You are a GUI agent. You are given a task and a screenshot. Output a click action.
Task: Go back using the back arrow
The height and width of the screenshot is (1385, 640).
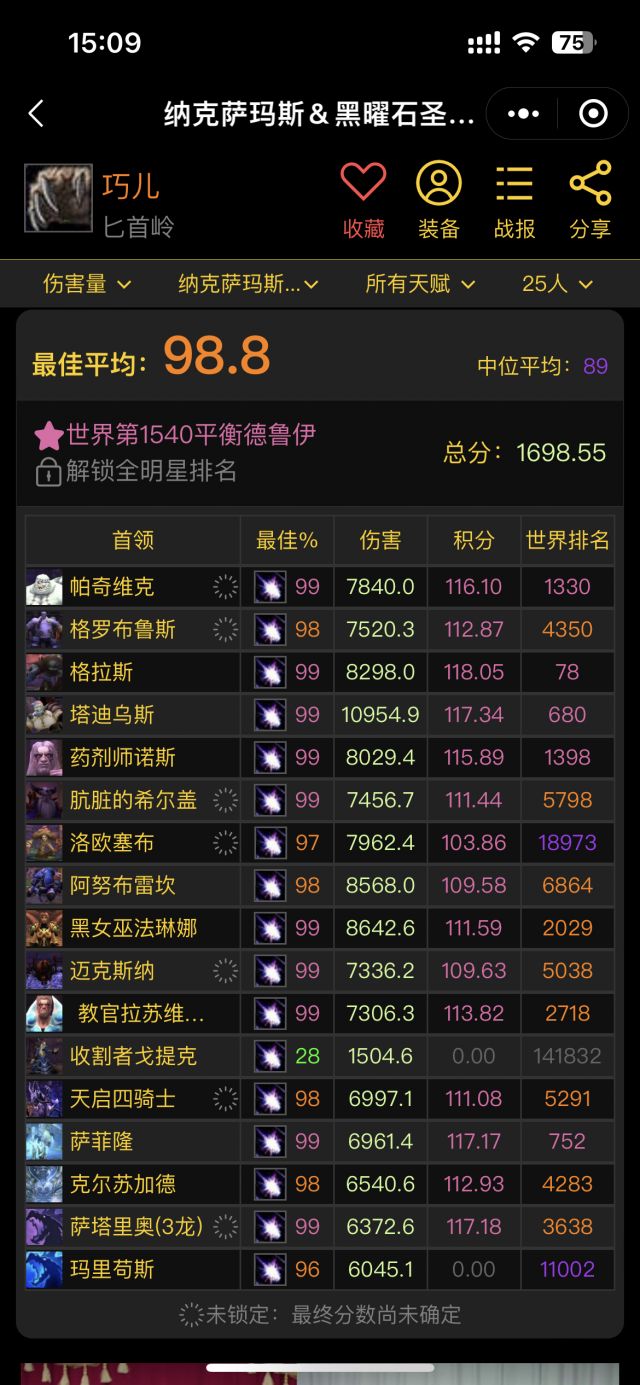[x=36, y=114]
